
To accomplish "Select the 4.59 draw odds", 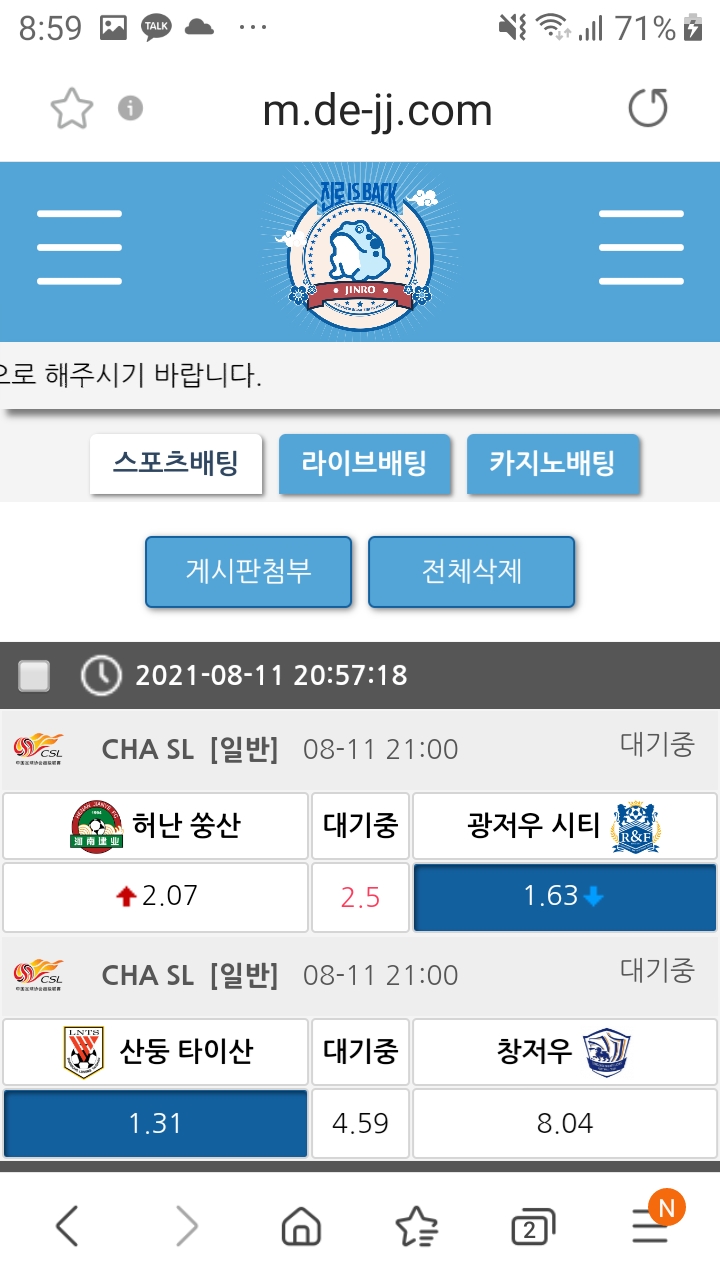I will (x=360, y=1123).
